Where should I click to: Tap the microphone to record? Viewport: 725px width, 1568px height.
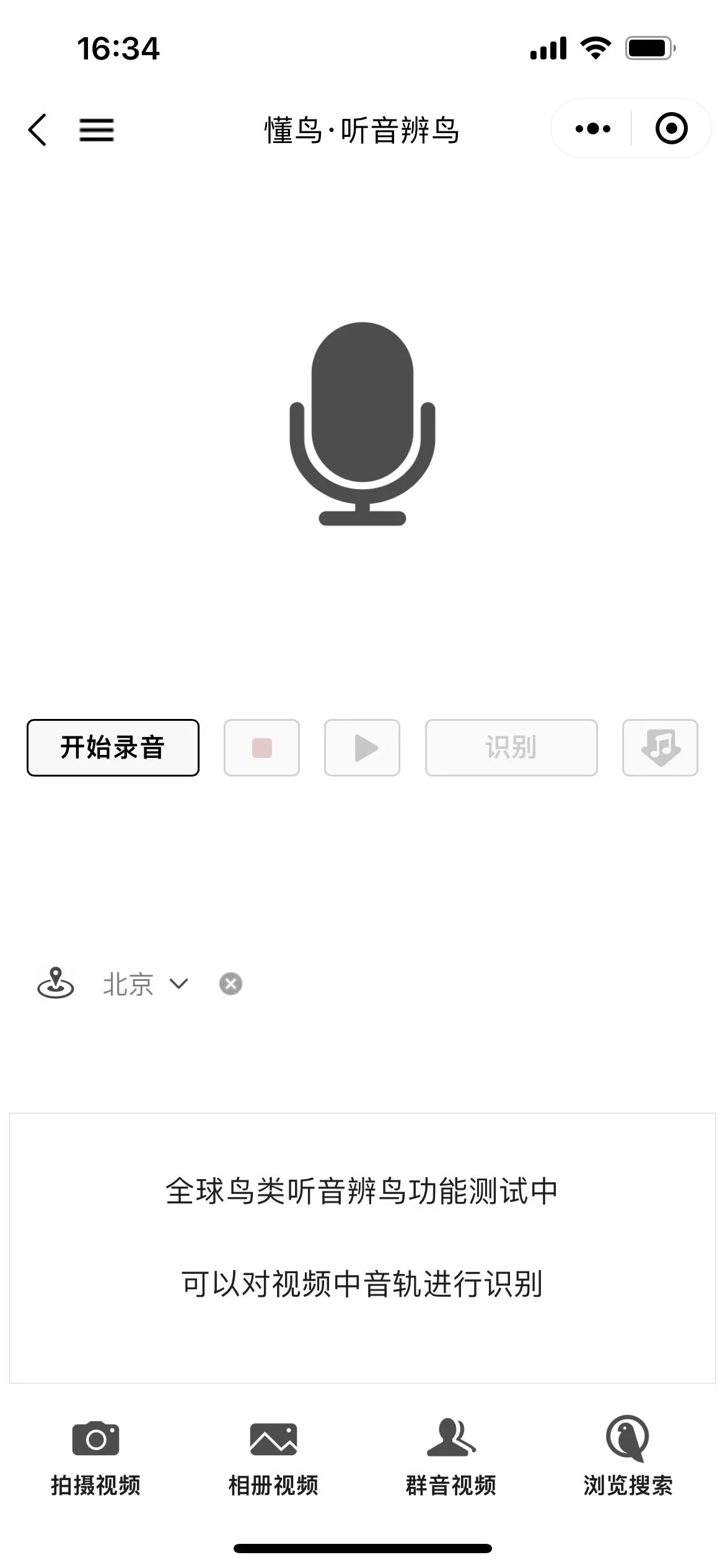coord(362,424)
